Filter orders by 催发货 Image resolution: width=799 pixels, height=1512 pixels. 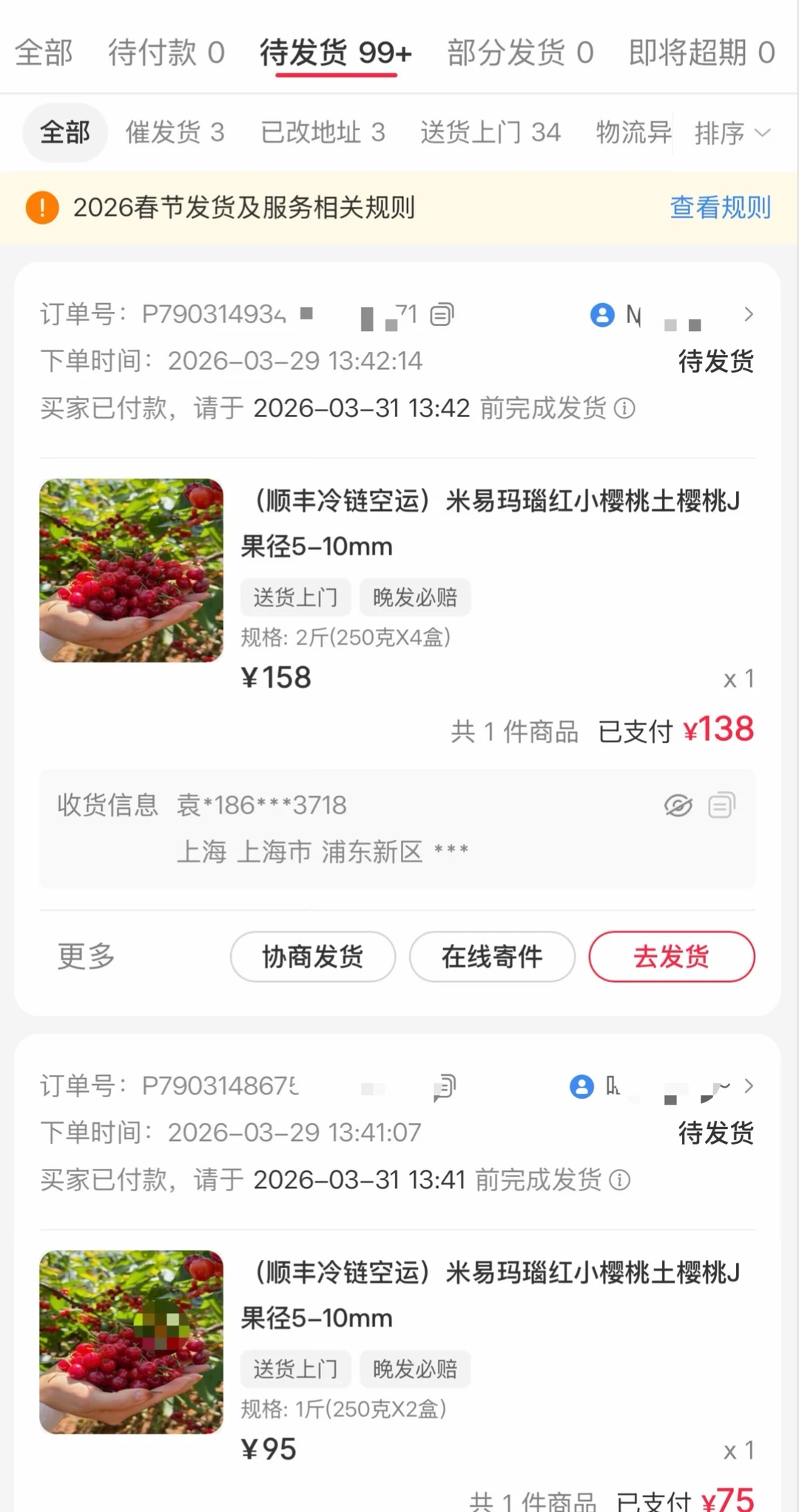(175, 133)
